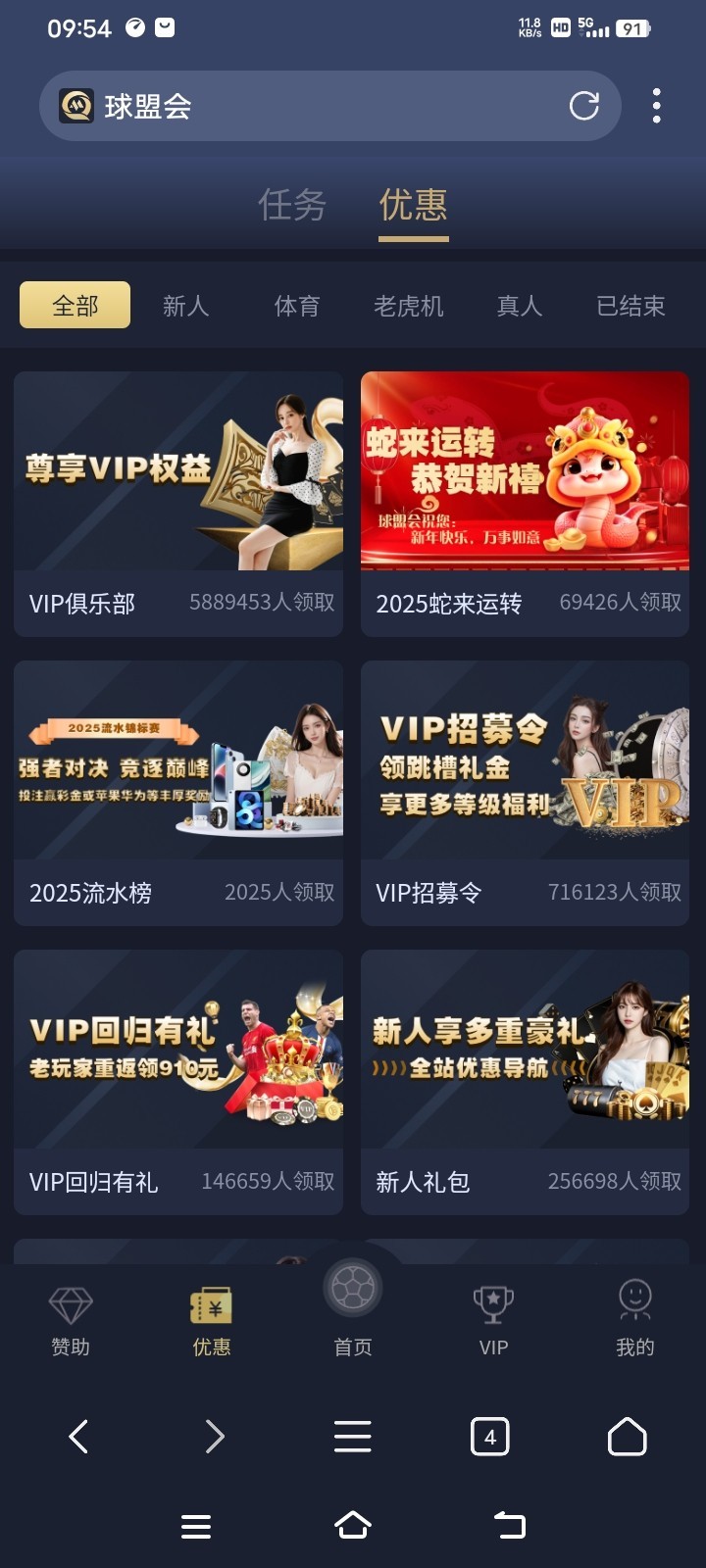Tap the 球盟会 address bar
This screenshot has width=706, height=1568.
[x=314, y=106]
